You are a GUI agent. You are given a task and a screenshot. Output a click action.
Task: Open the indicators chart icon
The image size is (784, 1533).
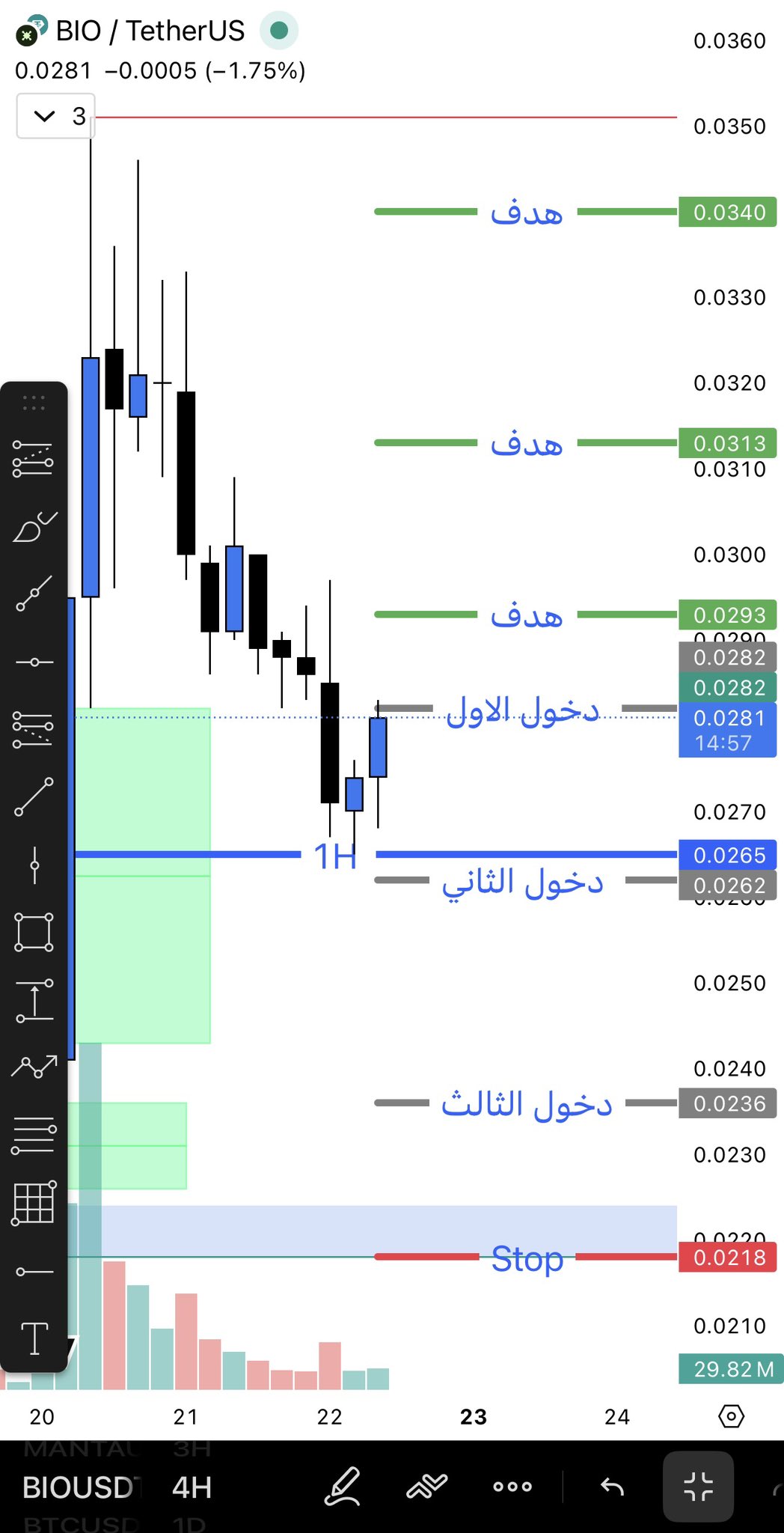(427, 1487)
